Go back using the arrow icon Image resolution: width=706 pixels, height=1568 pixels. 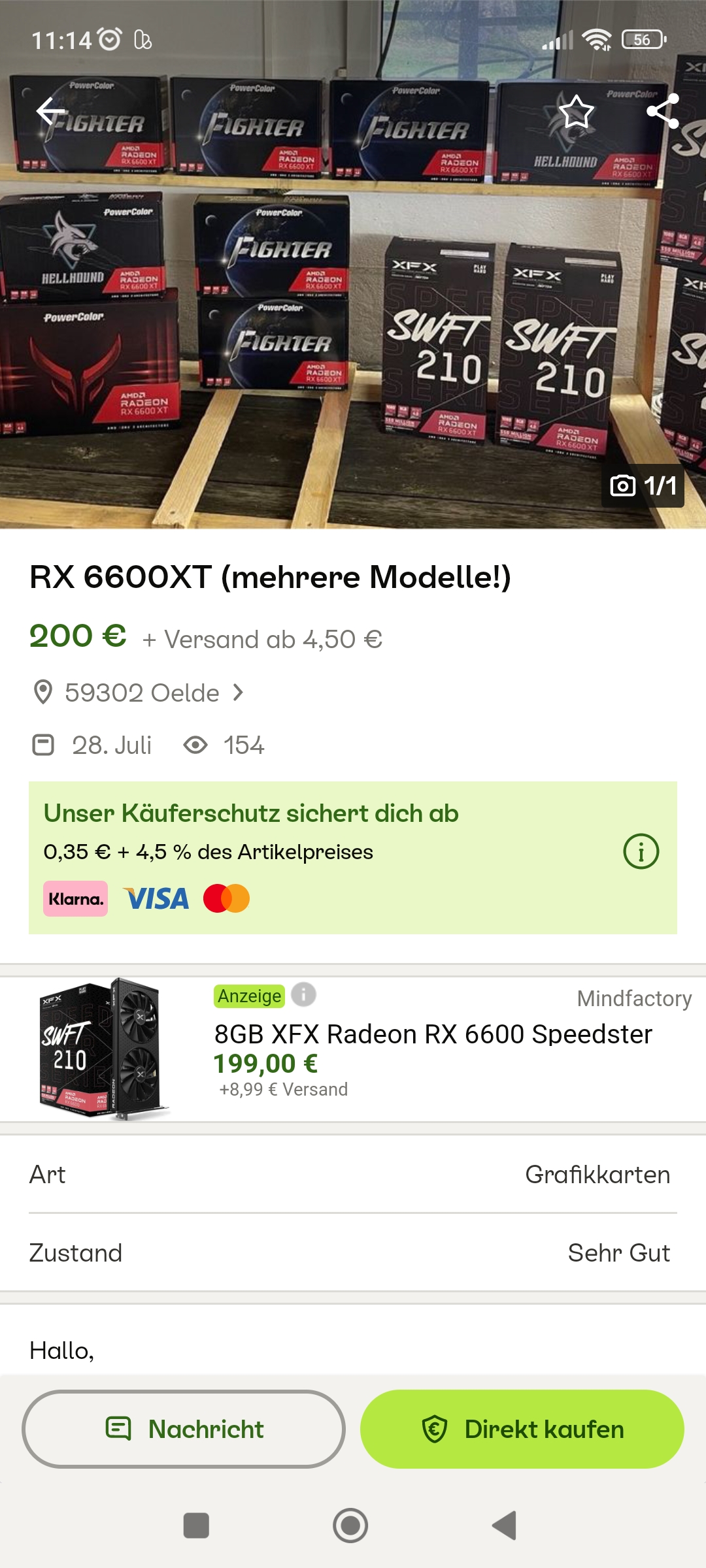(51, 111)
